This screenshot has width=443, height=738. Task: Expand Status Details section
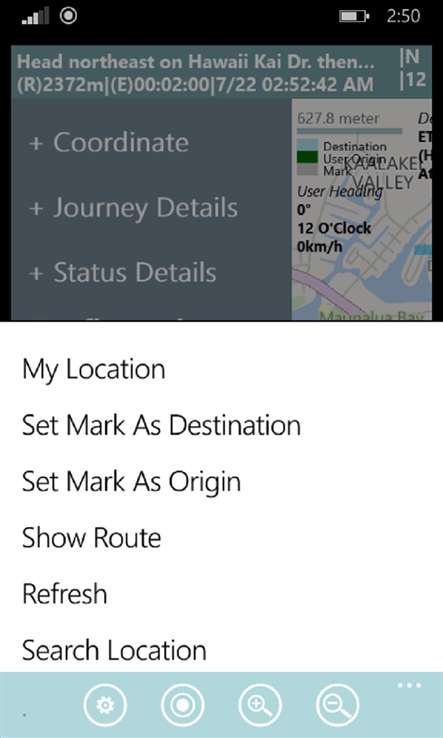click(122, 273)
